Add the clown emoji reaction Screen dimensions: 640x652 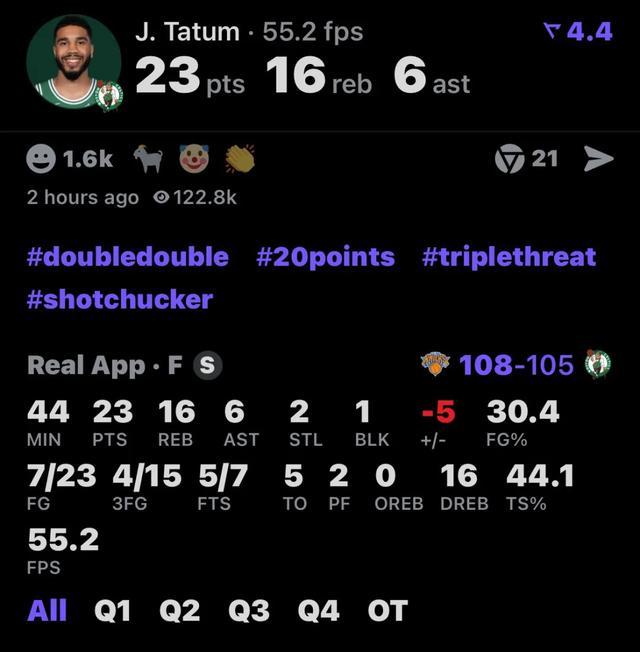pos(194,158)
